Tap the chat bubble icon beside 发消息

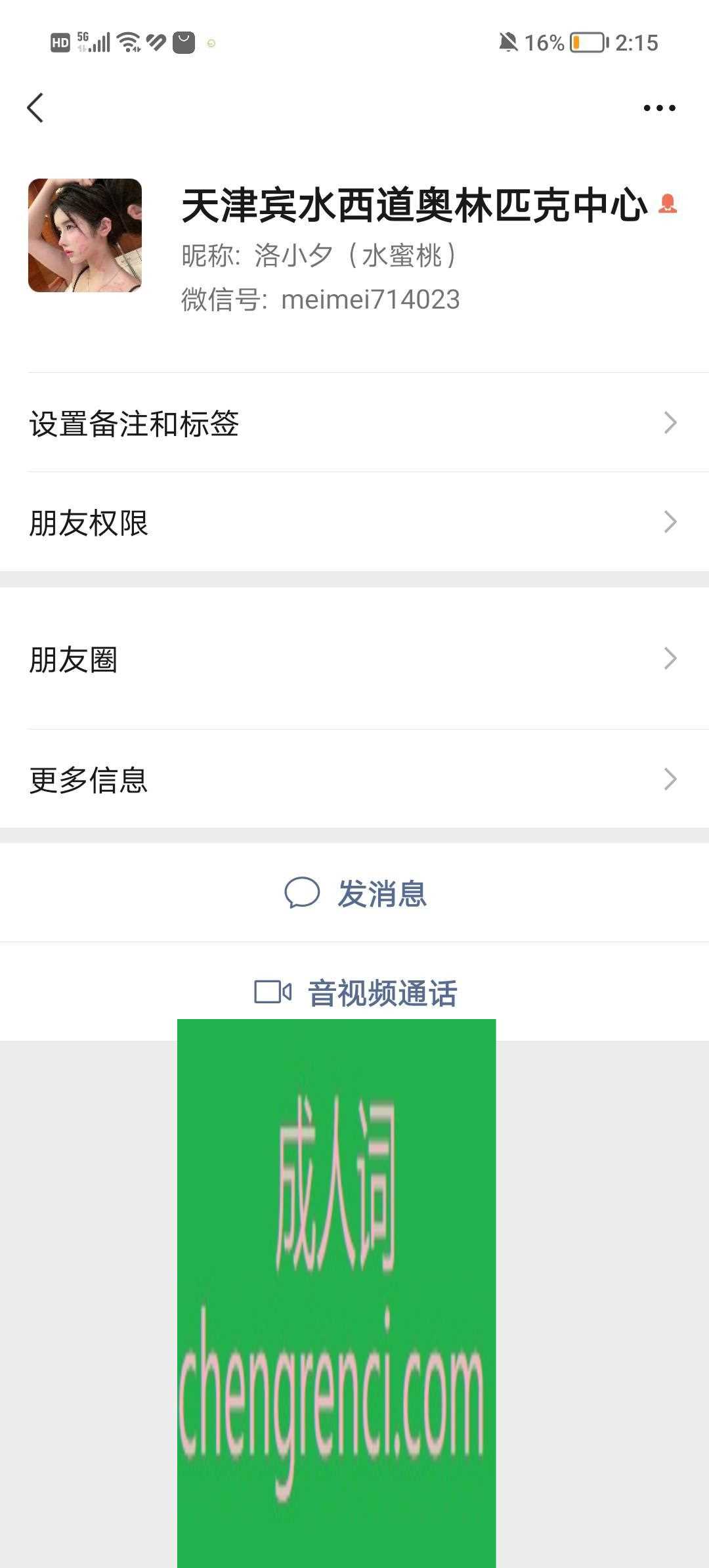302,893
